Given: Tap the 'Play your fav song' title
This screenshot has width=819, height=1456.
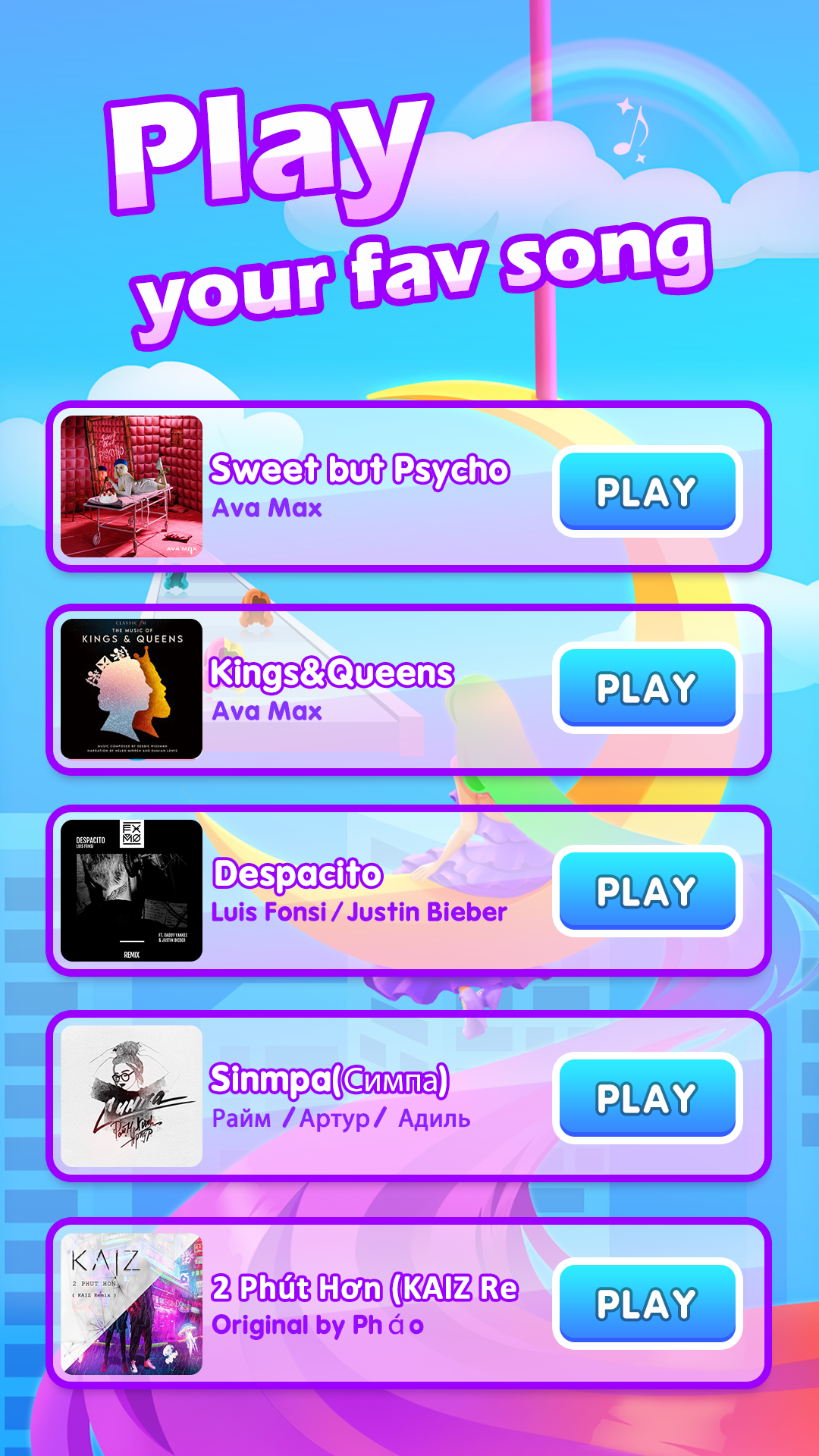Looking at the screenshot, I should (x=409, y=205).
